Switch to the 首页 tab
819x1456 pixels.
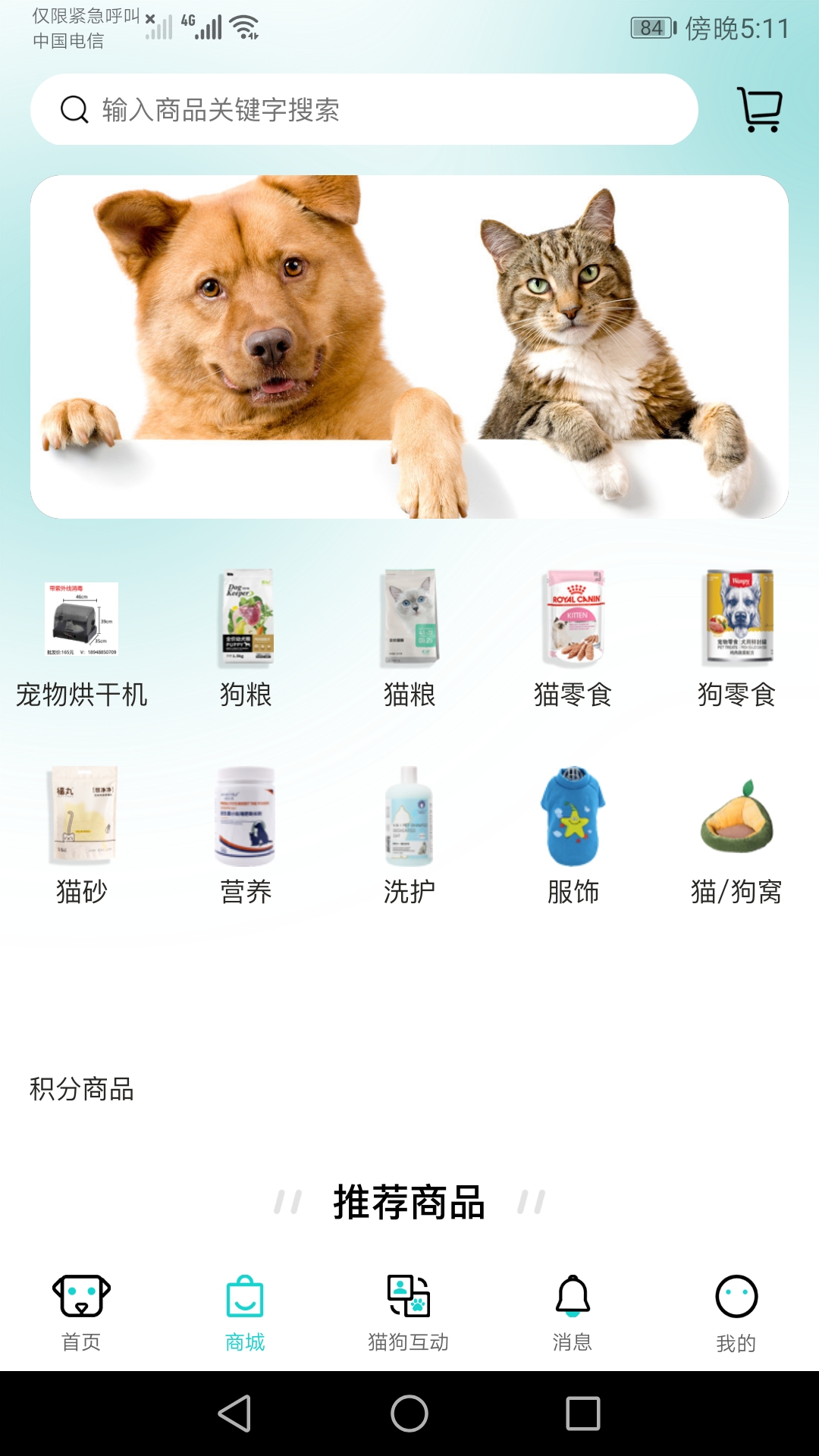pos(82,1313)
